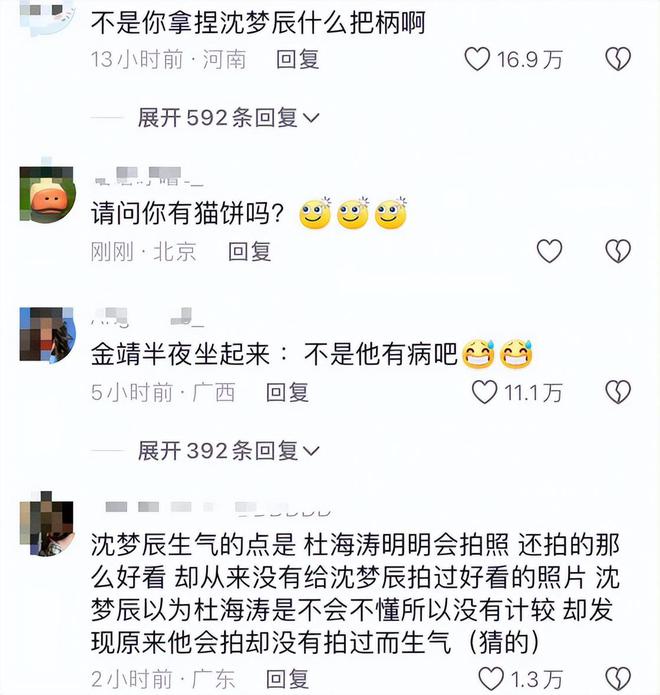The height and width of the screenshot is (695, 660).
Task: Expand the 592 replies
Action: pyautogui.click(x=228, y=118)
